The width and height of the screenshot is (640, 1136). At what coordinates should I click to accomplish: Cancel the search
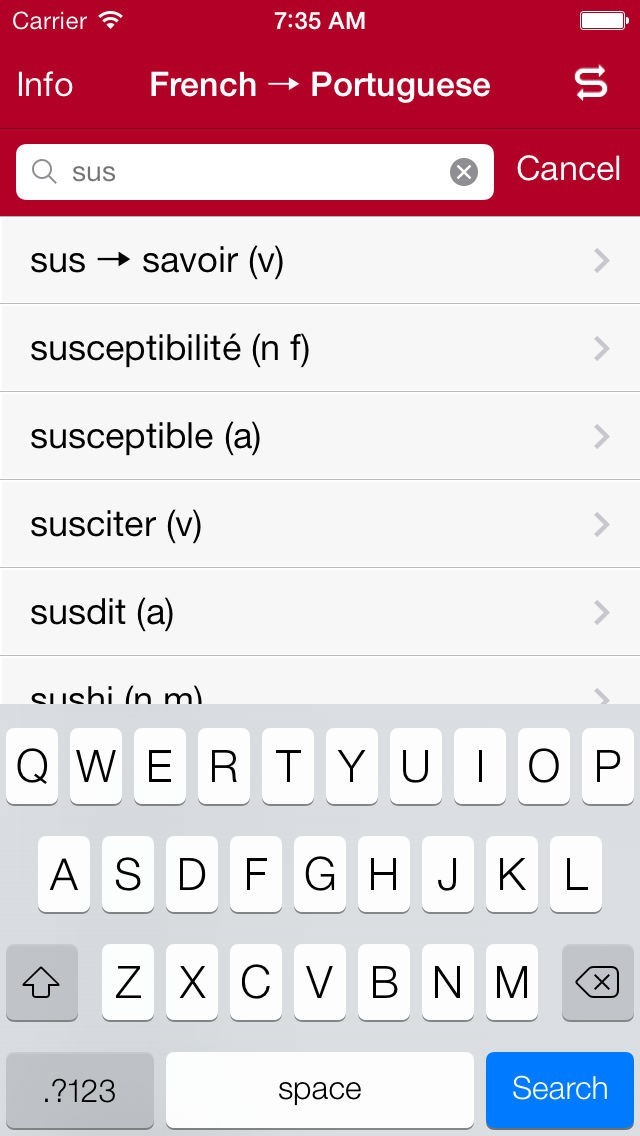pos(568,169)
